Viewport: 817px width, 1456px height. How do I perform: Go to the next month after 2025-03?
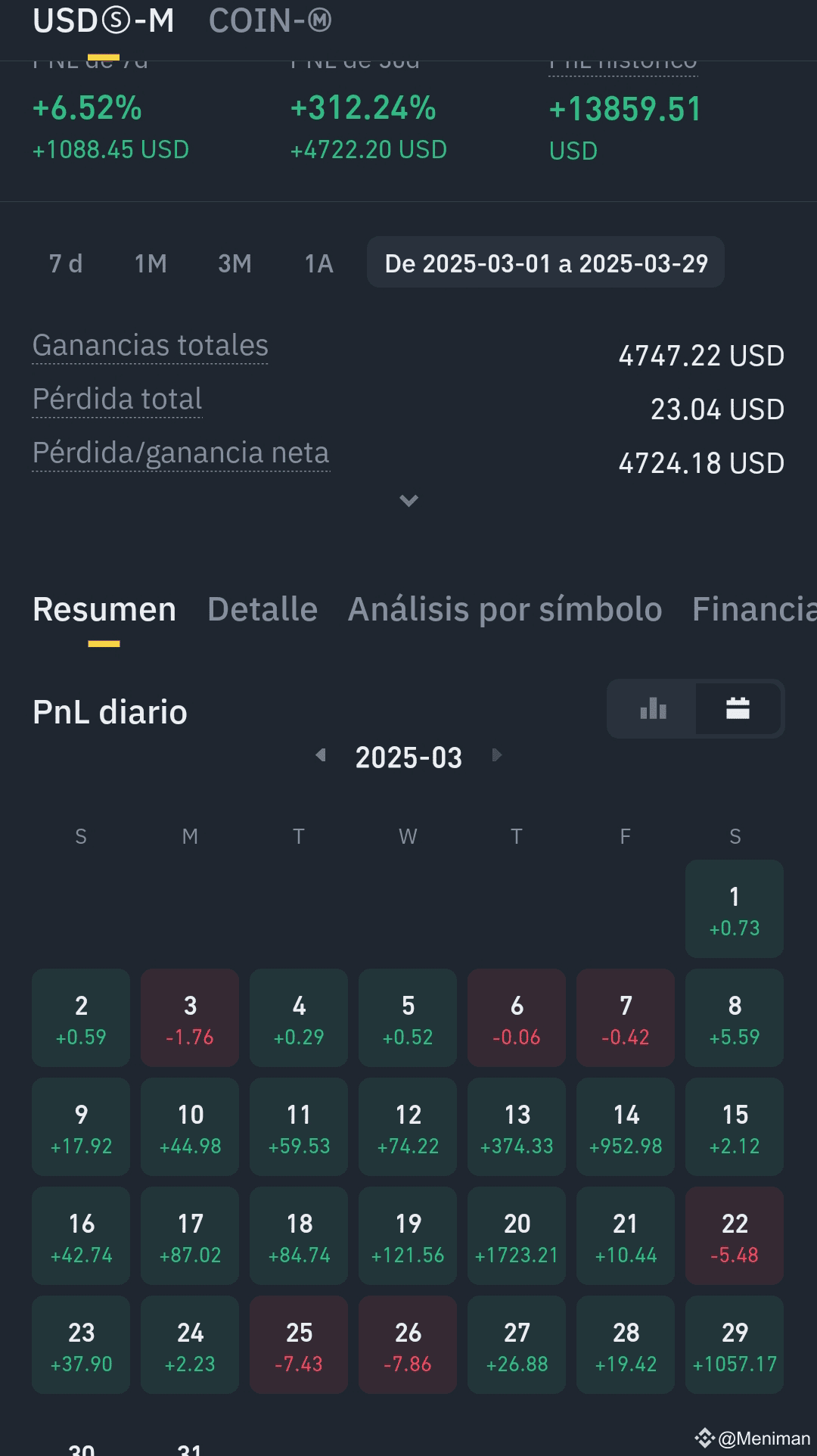pos(496,755)
